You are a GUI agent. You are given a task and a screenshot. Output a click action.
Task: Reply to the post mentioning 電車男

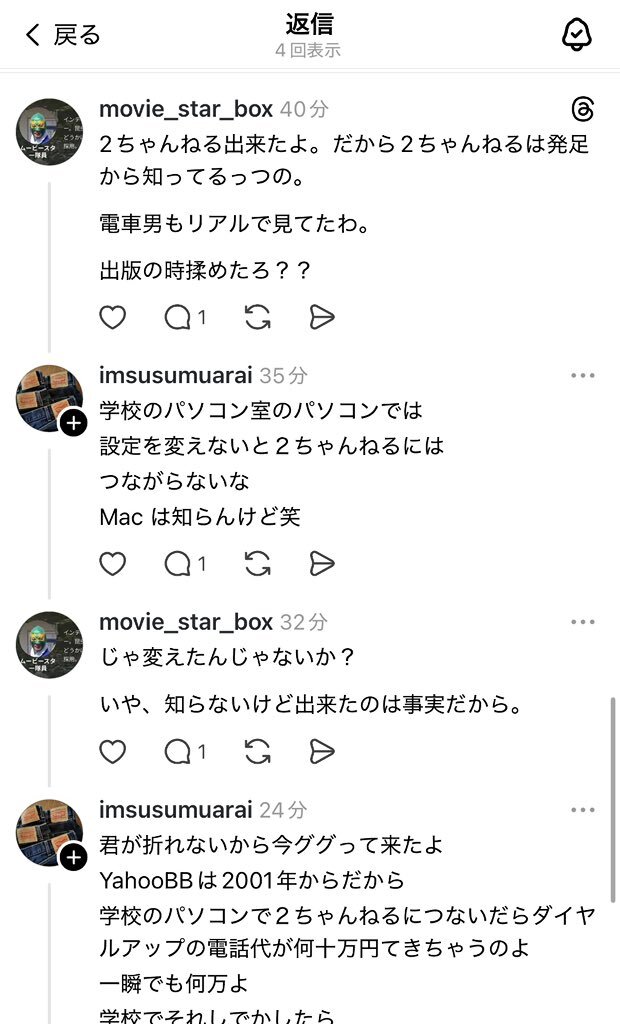pyautogui.click(x=179, y=317)
